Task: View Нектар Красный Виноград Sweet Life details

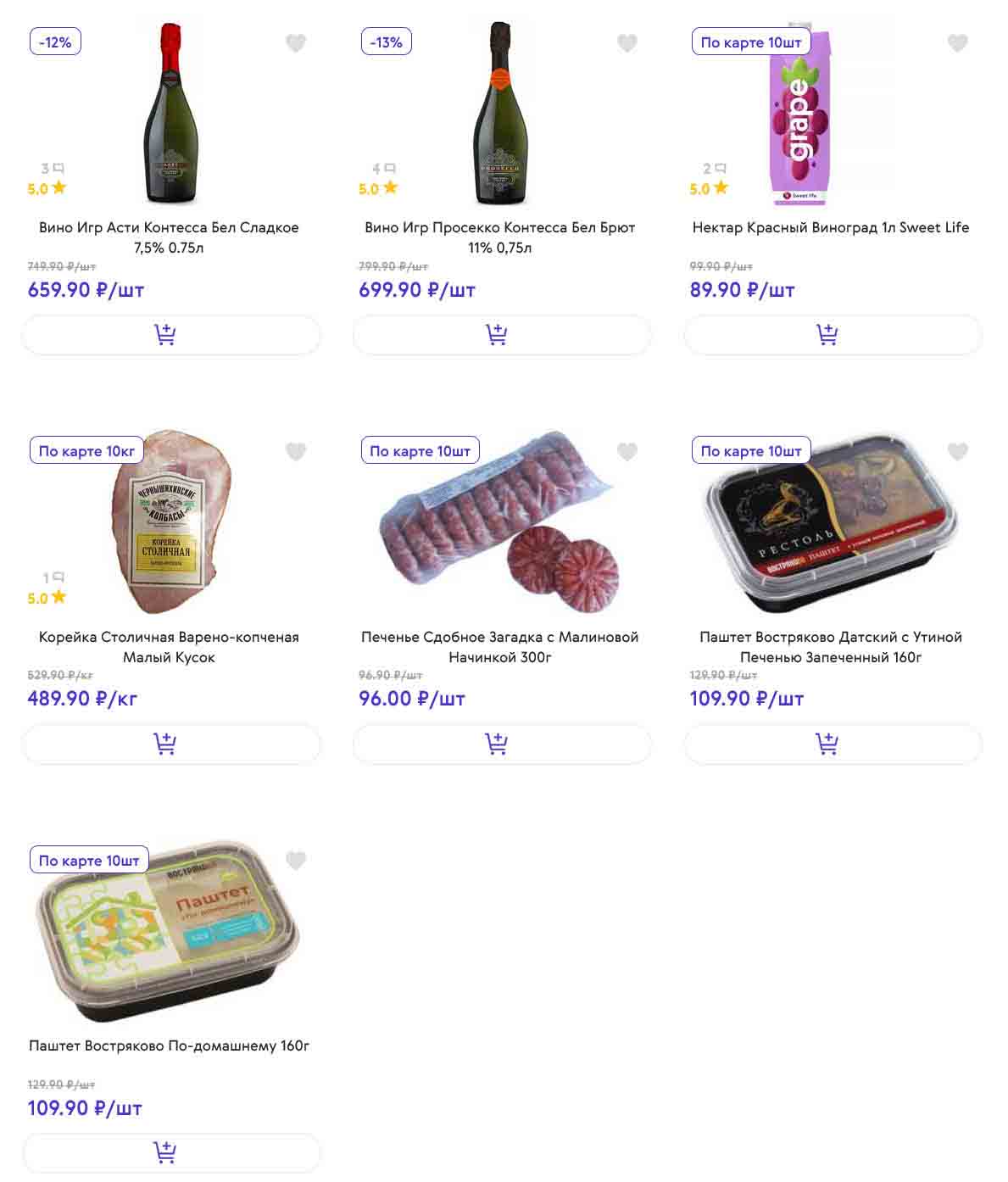Action: 830,227
